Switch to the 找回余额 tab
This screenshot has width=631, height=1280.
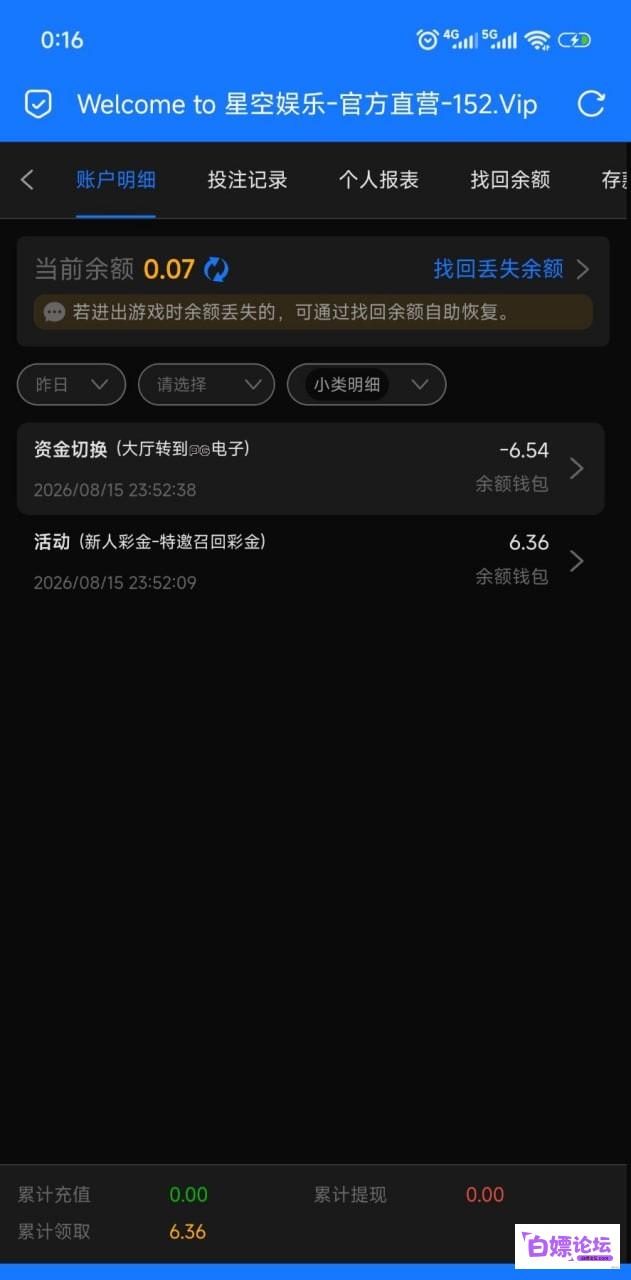point(510,180)
